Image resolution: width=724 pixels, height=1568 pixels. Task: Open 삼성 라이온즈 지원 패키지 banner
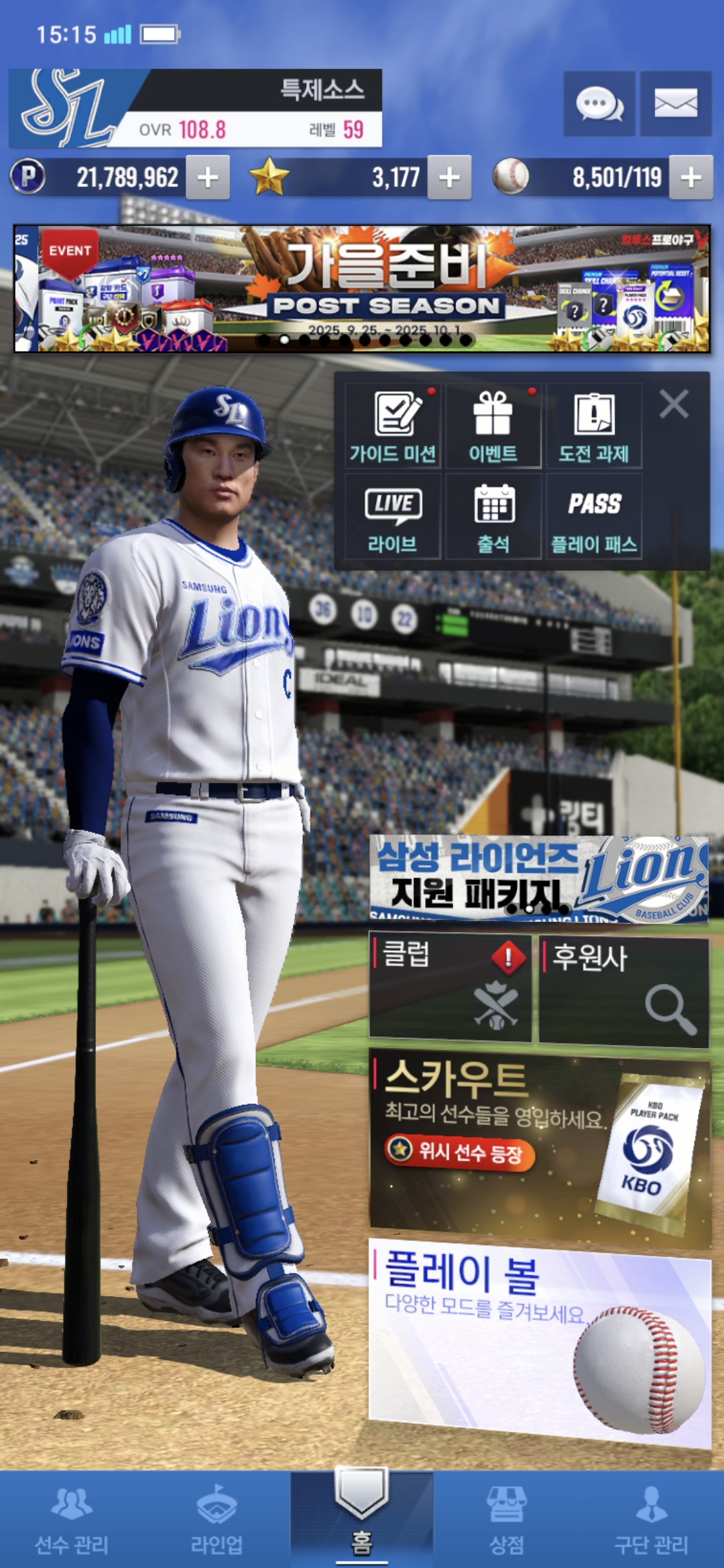pyautogui.click(x=539, y=879)
